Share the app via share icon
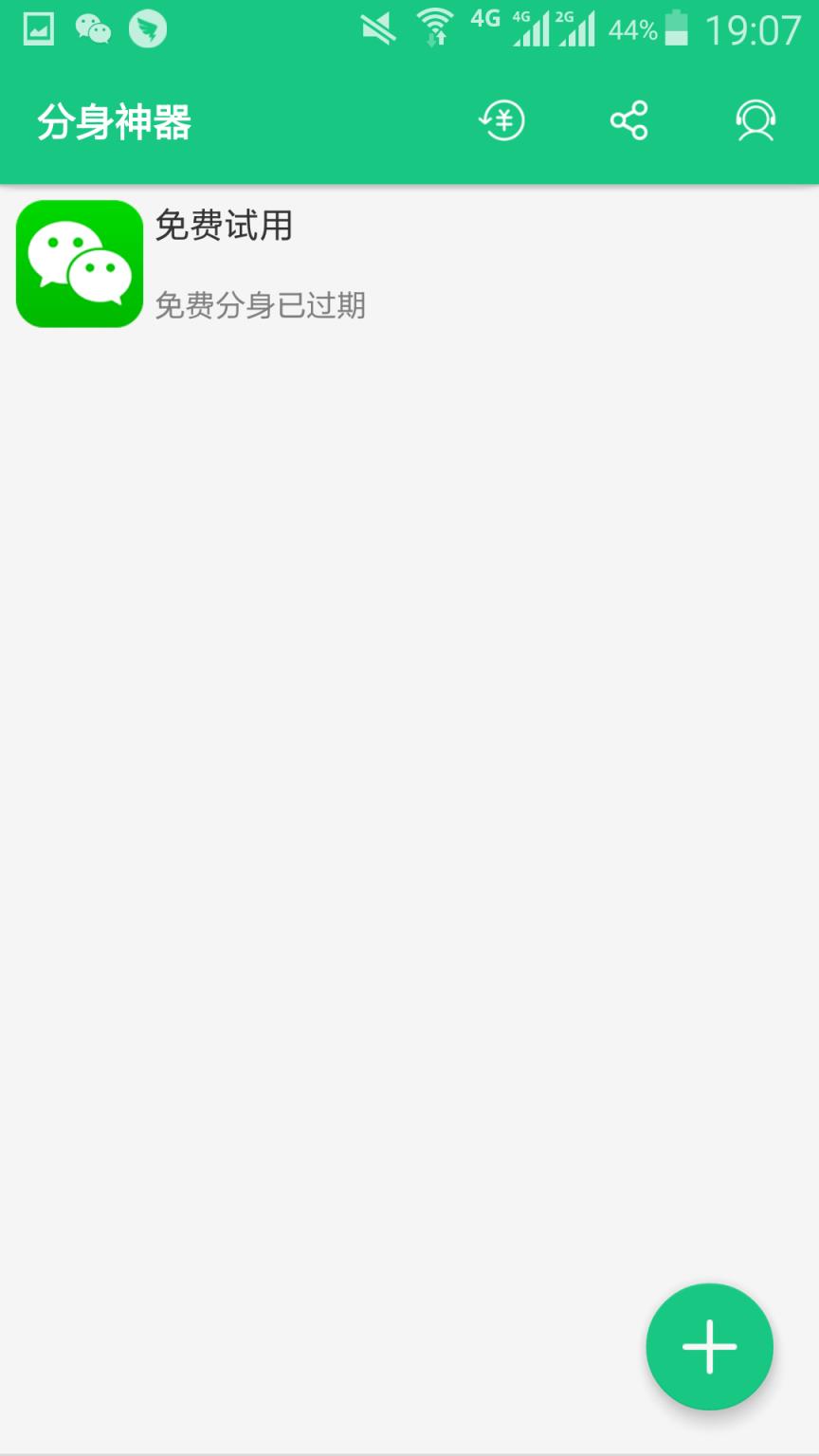 click(x=628, y=121)
